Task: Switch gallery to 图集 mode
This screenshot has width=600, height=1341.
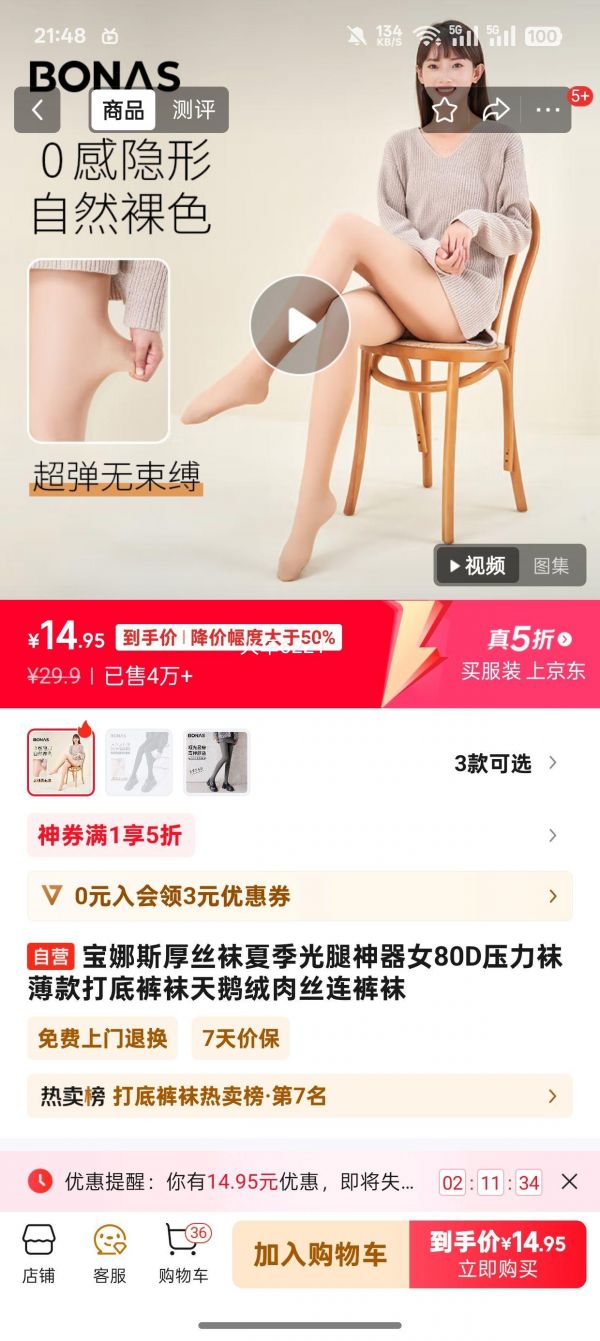Action: click(551, 565)
